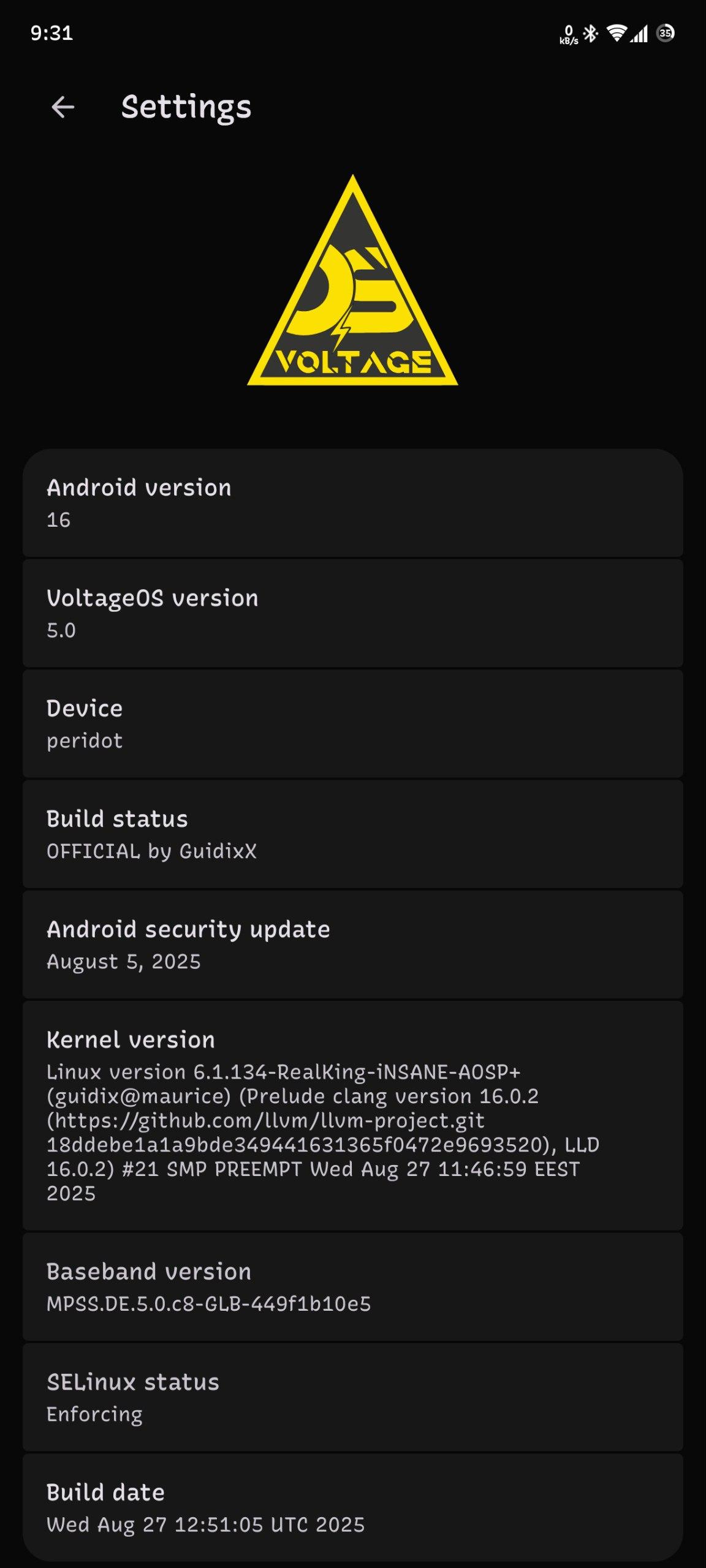The width and height of the screenshot is (706, 1568).
Task: Open the Build status row
Action: click(353, 834)
